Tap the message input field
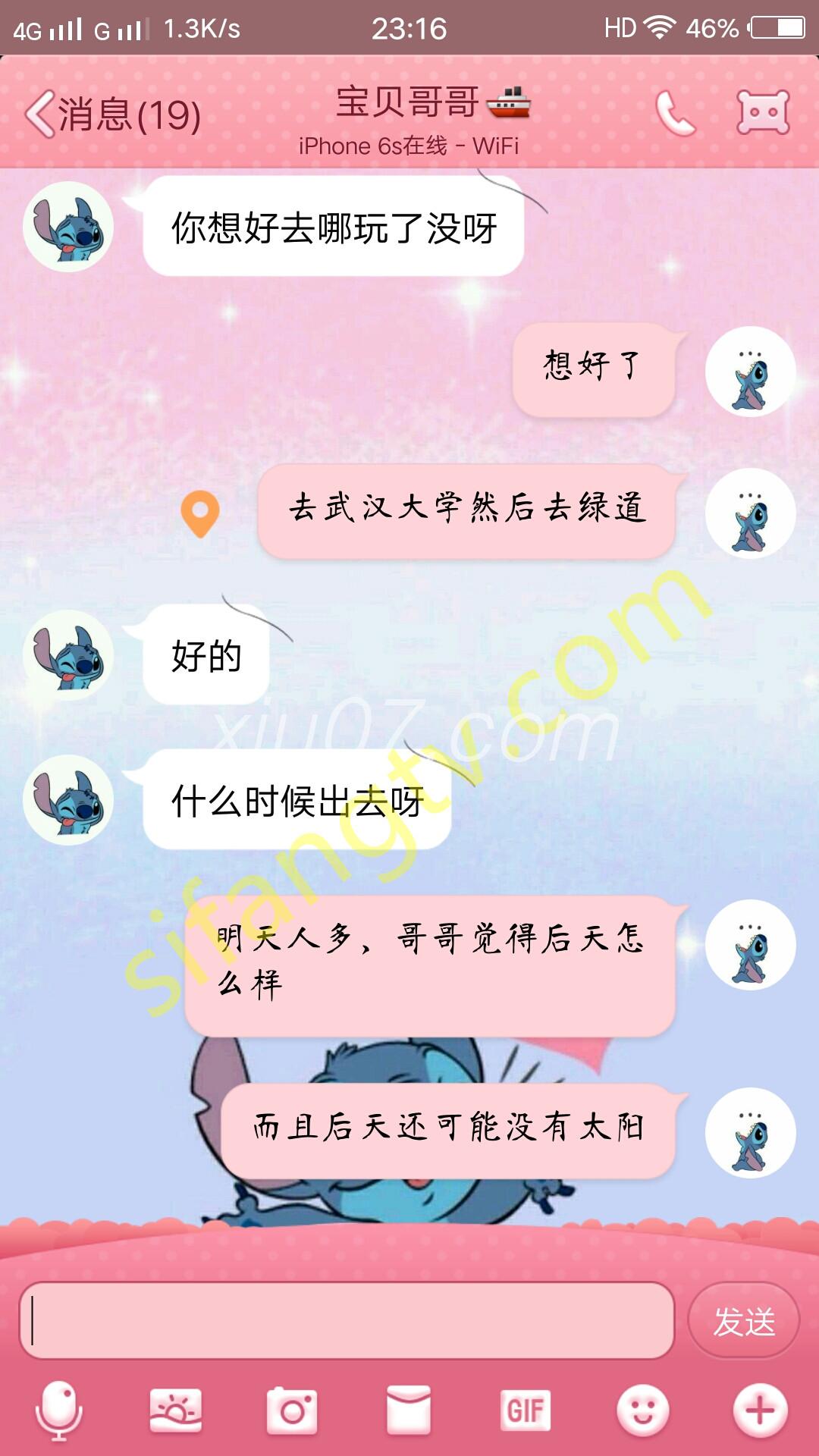 347,1320
